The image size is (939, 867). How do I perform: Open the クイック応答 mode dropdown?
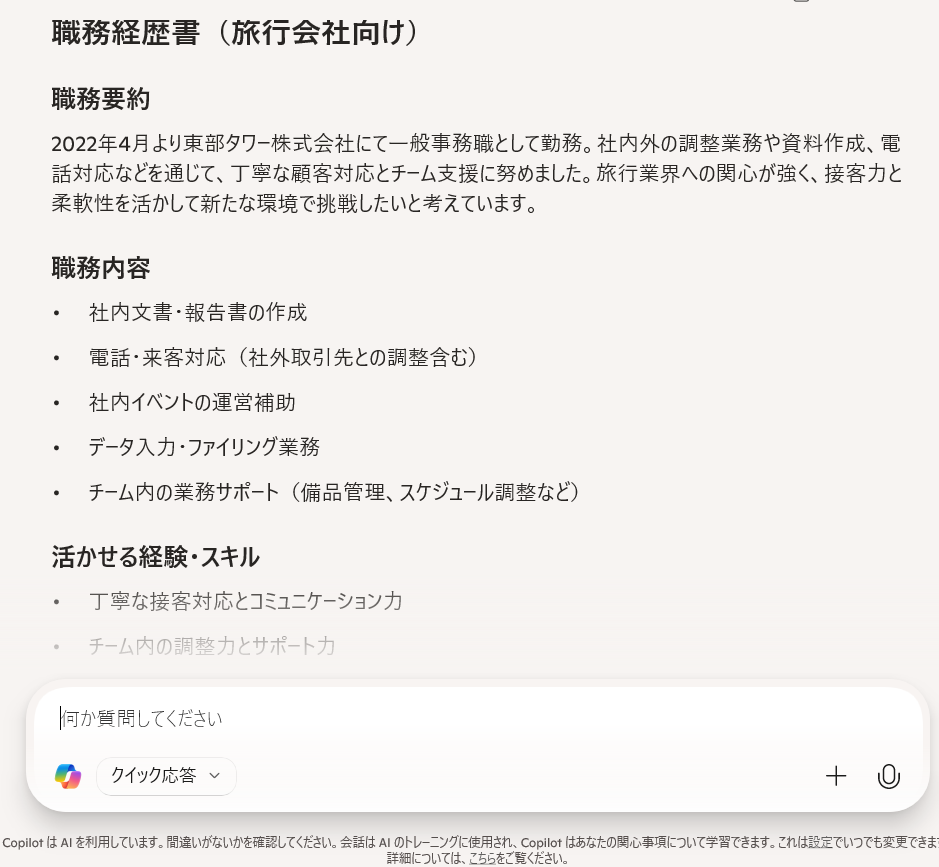166,776
